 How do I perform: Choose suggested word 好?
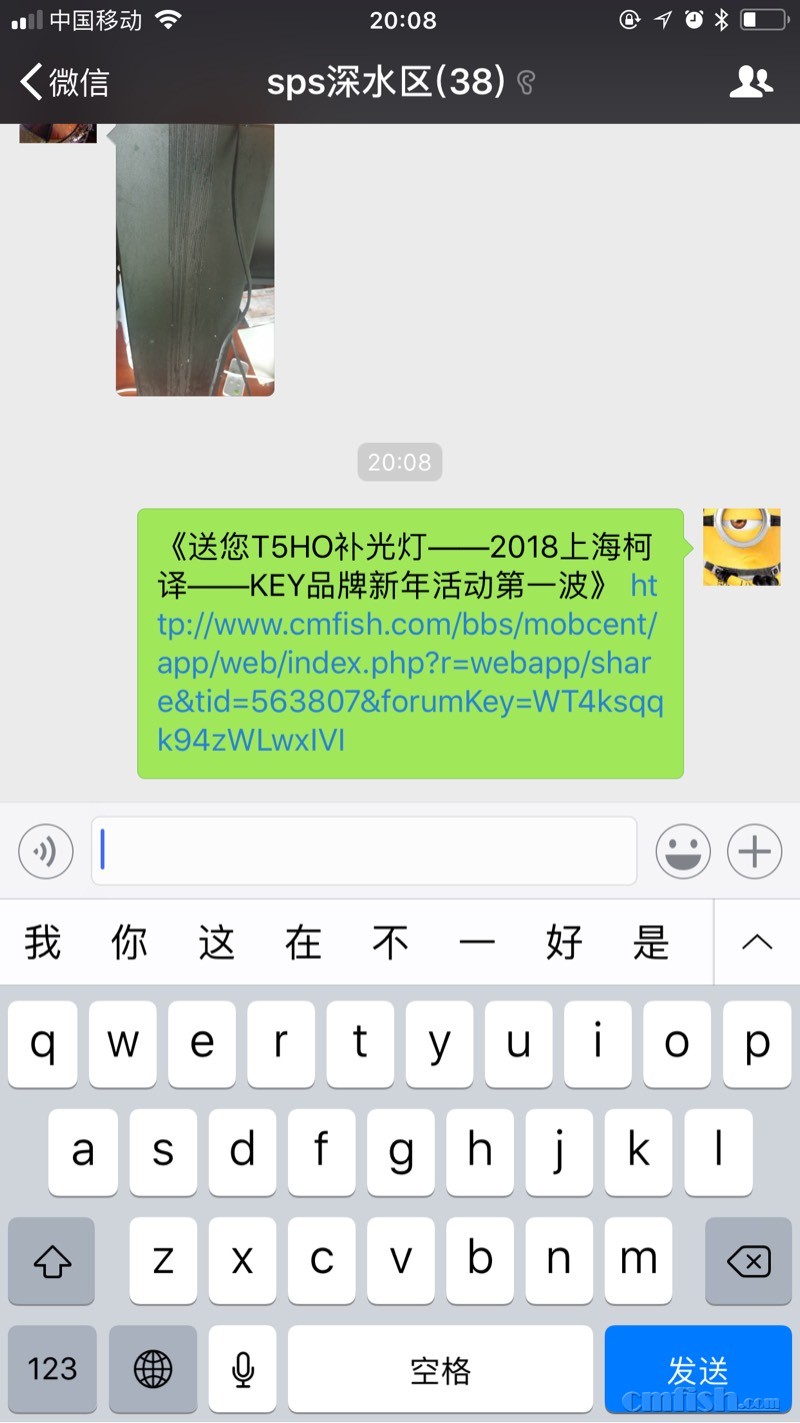click(x=563, y=942)
